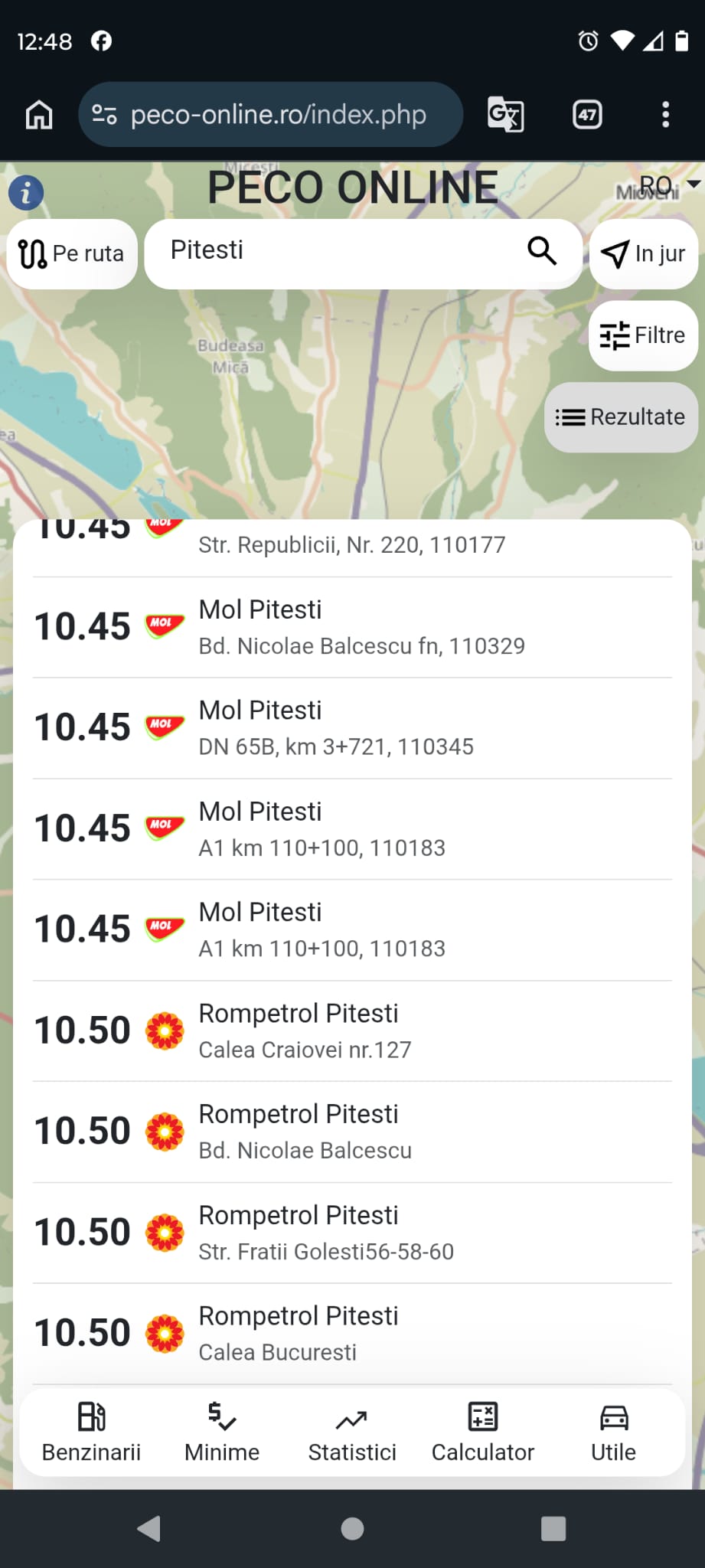
Task: Find stations with In jur
Action: (x=644, y=253)
